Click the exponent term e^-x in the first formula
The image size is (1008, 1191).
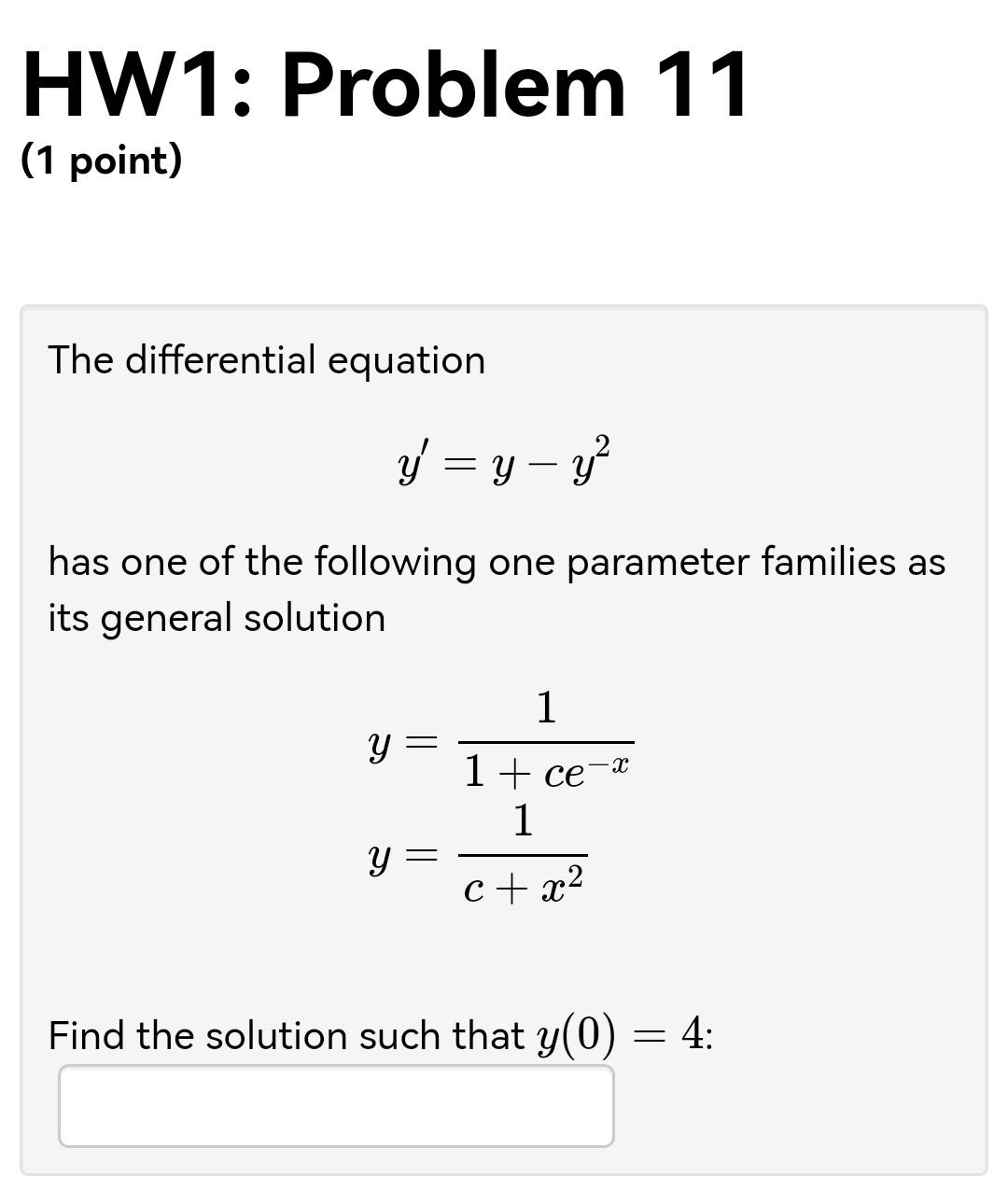[x=597, y=768]
